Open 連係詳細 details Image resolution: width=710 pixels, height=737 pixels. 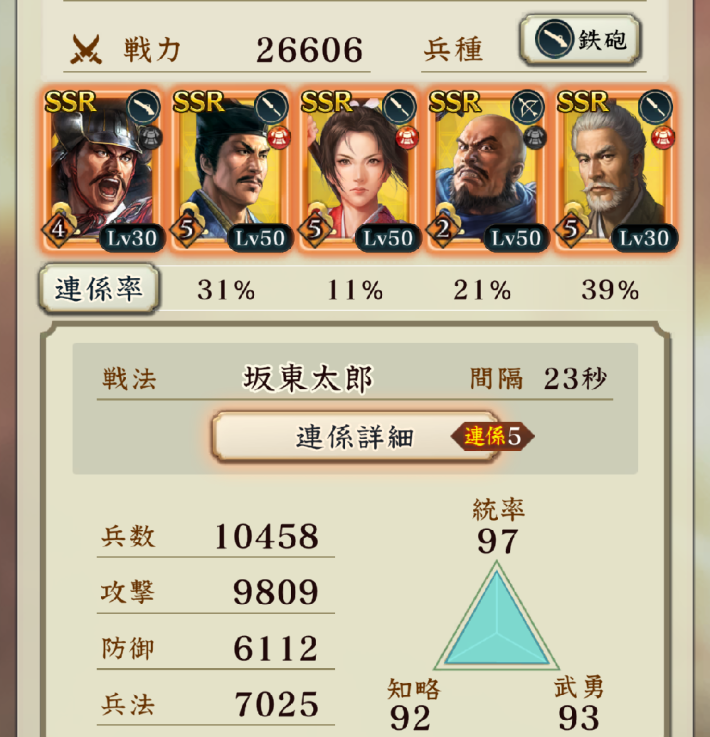355,437
